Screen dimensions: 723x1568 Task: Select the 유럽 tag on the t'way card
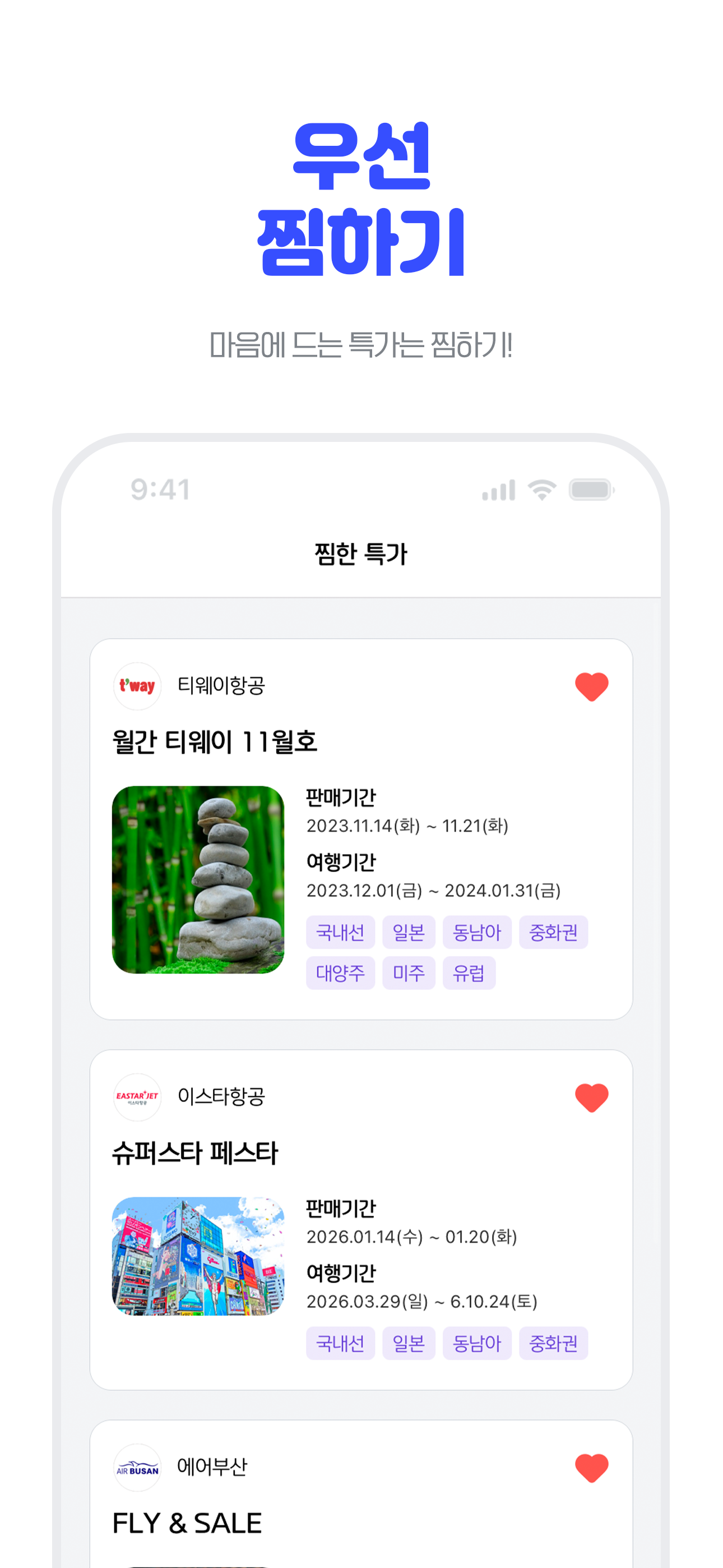click(469, 972)
